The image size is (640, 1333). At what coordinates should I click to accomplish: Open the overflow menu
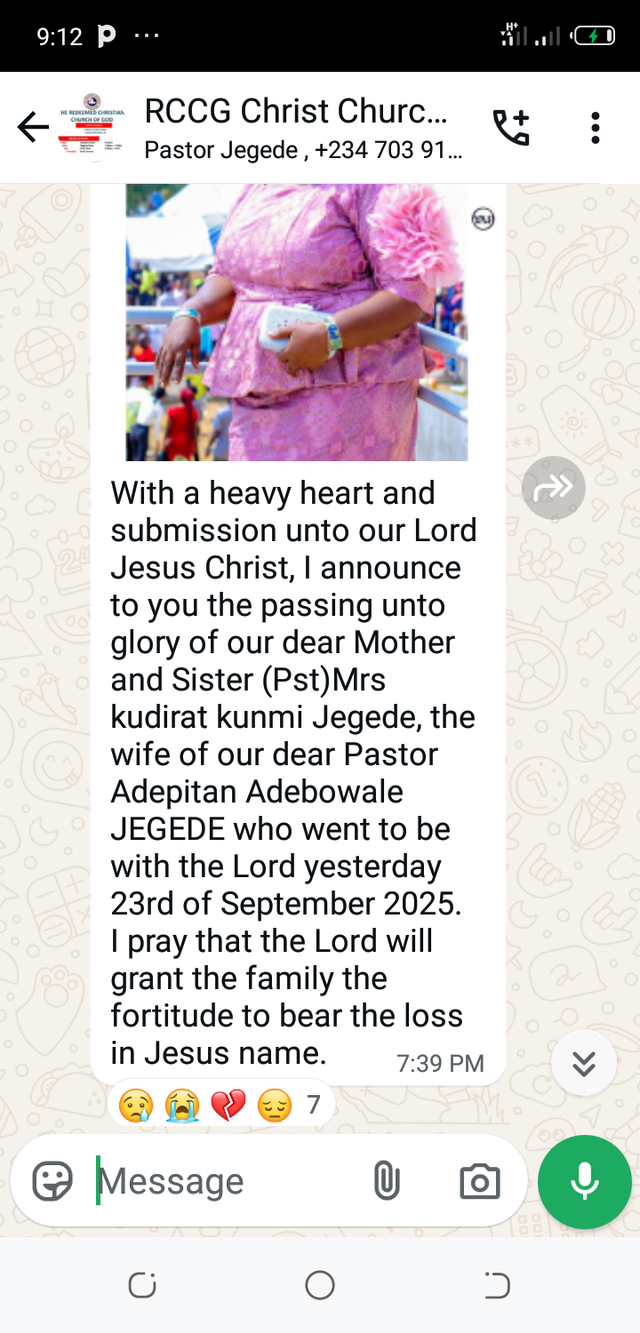[595, 128]
